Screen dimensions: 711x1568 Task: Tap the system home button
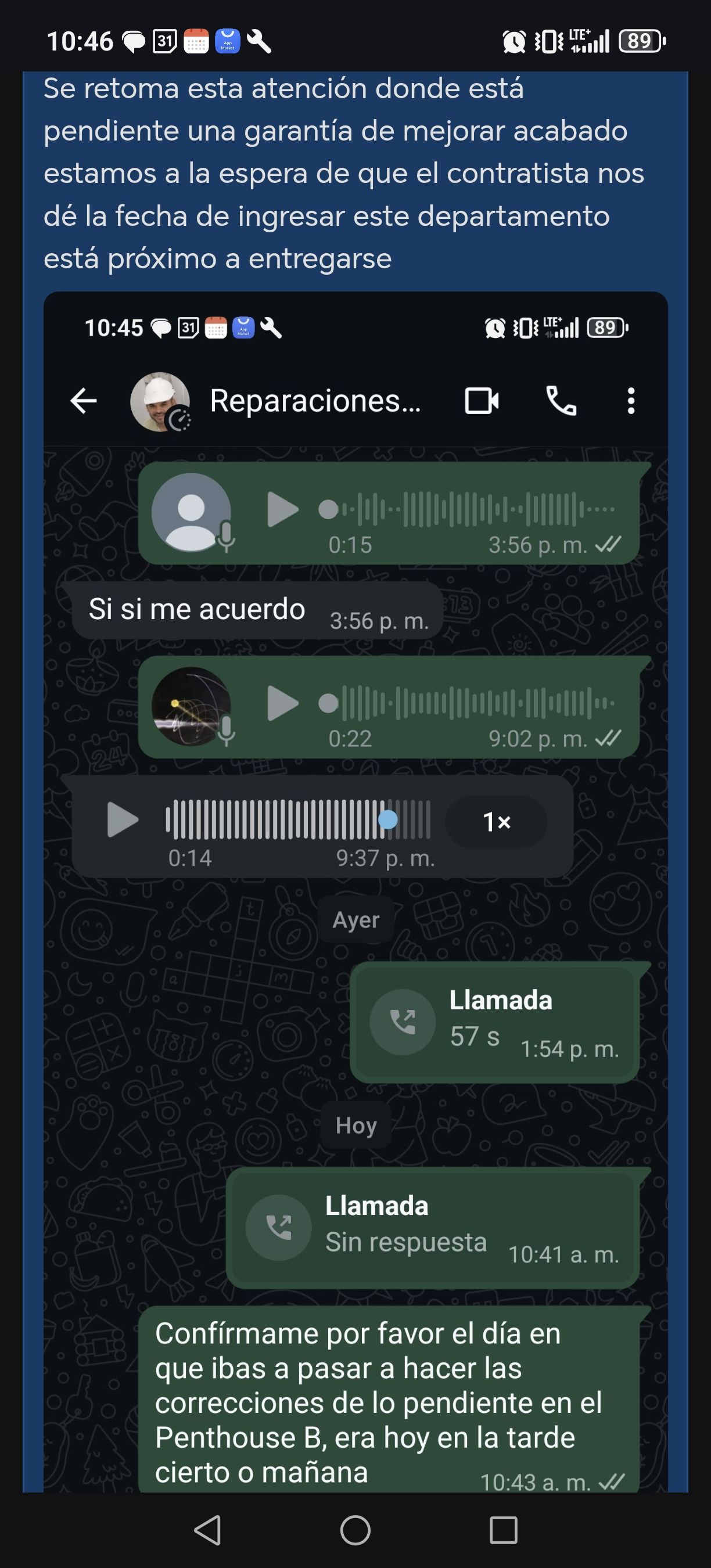[355, 1530]
